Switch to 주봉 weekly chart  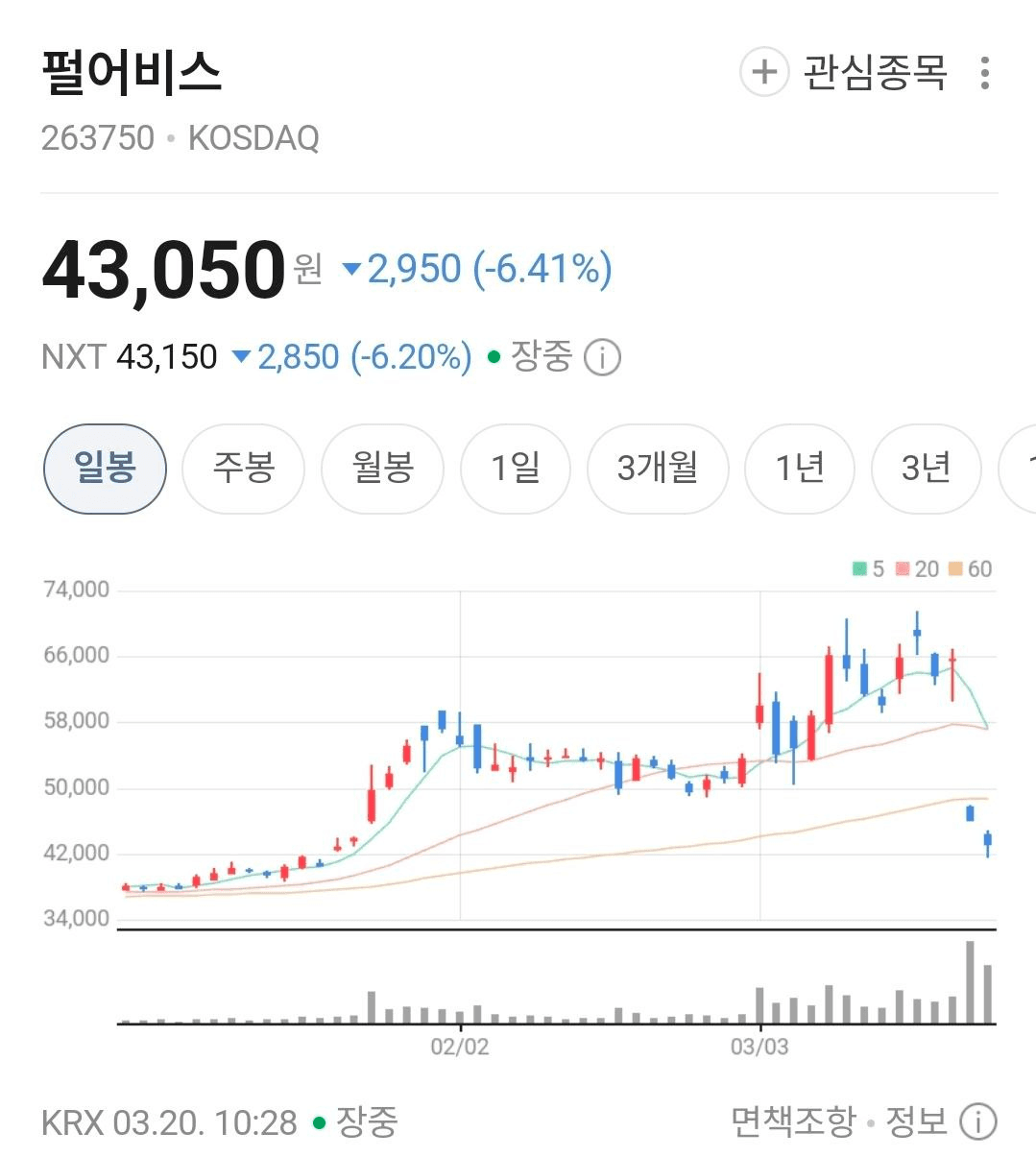tap(243, 469)
